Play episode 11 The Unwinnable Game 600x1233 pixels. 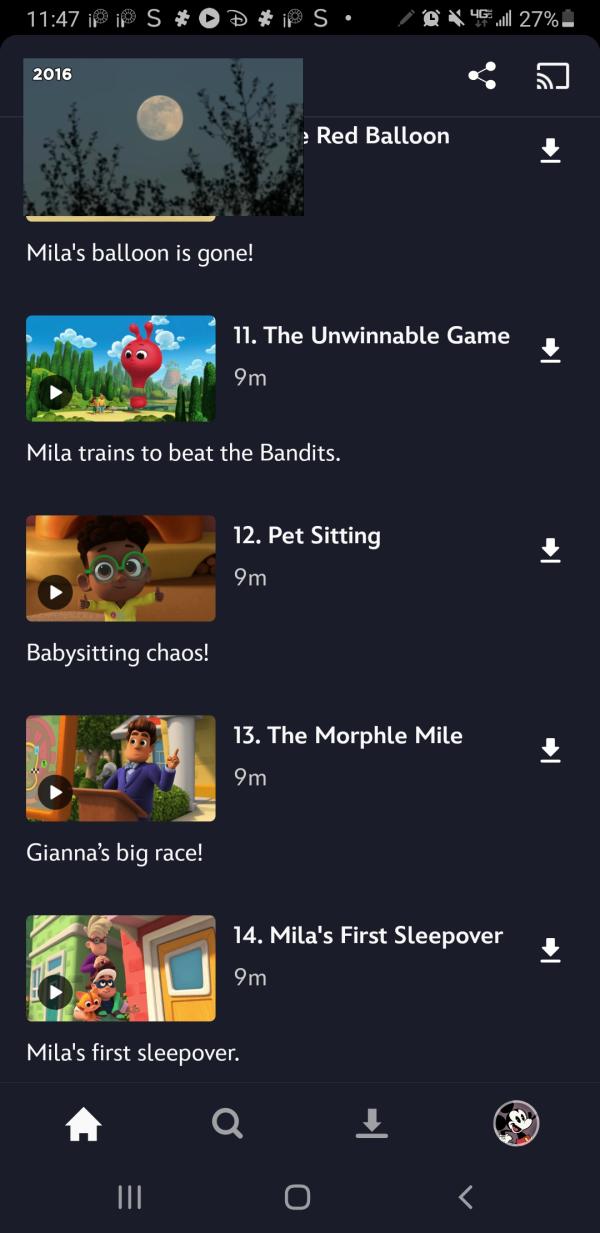pos(56,393)
